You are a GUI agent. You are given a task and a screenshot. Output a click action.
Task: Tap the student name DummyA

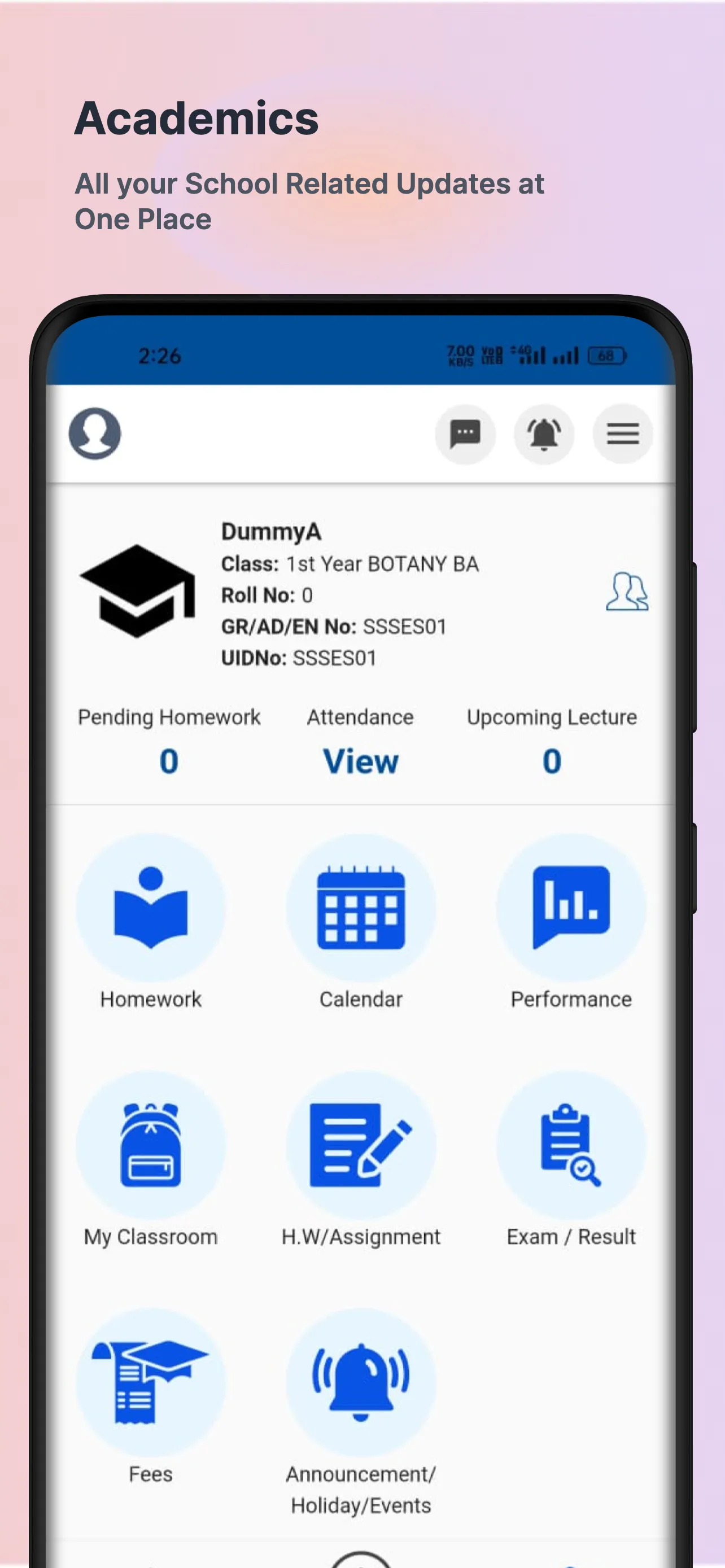272,531
